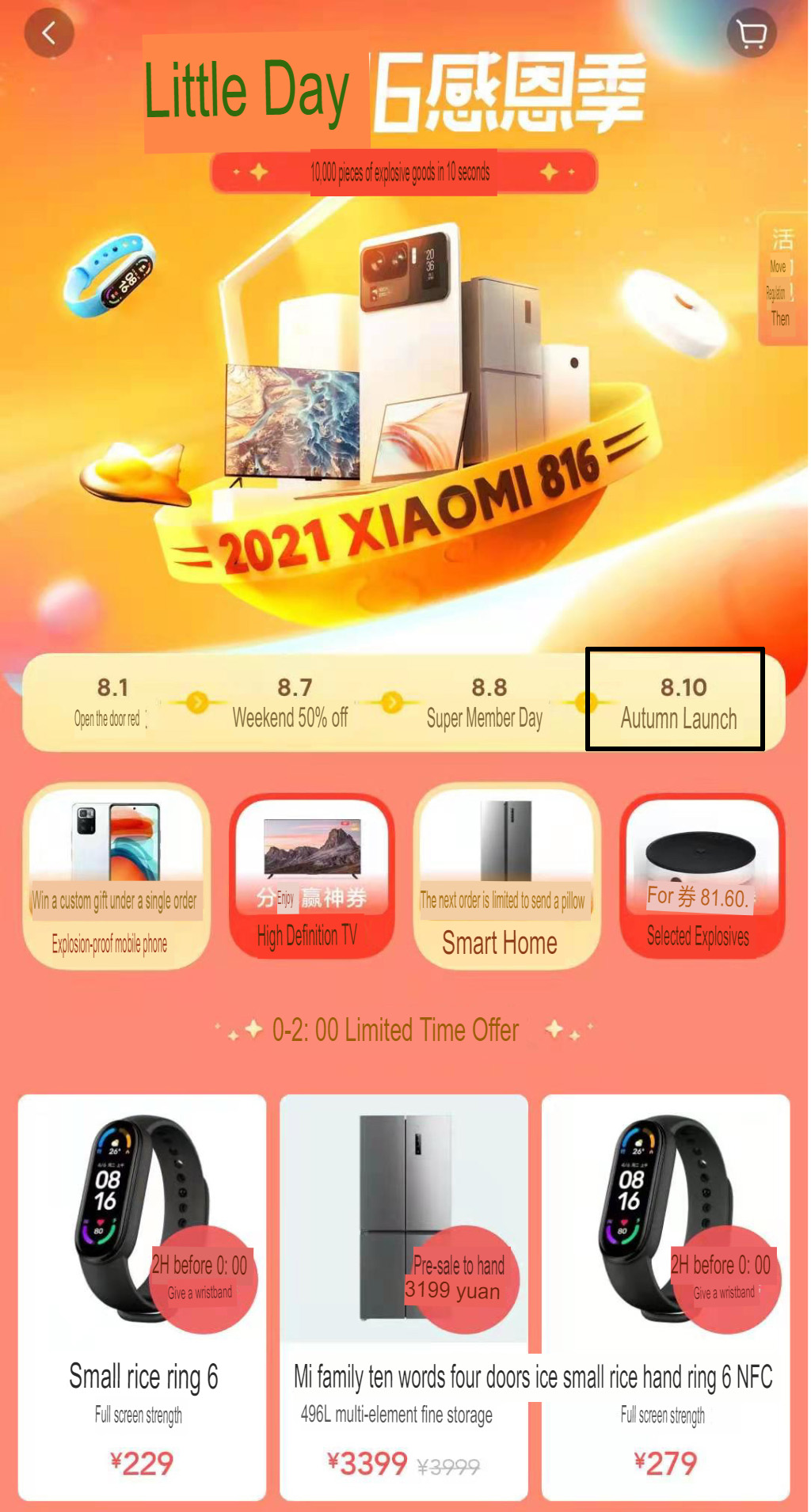The width and height of the screenshot is (811, 1512).
Task: Open the activity rules side tab
Action: coord(781,279)
